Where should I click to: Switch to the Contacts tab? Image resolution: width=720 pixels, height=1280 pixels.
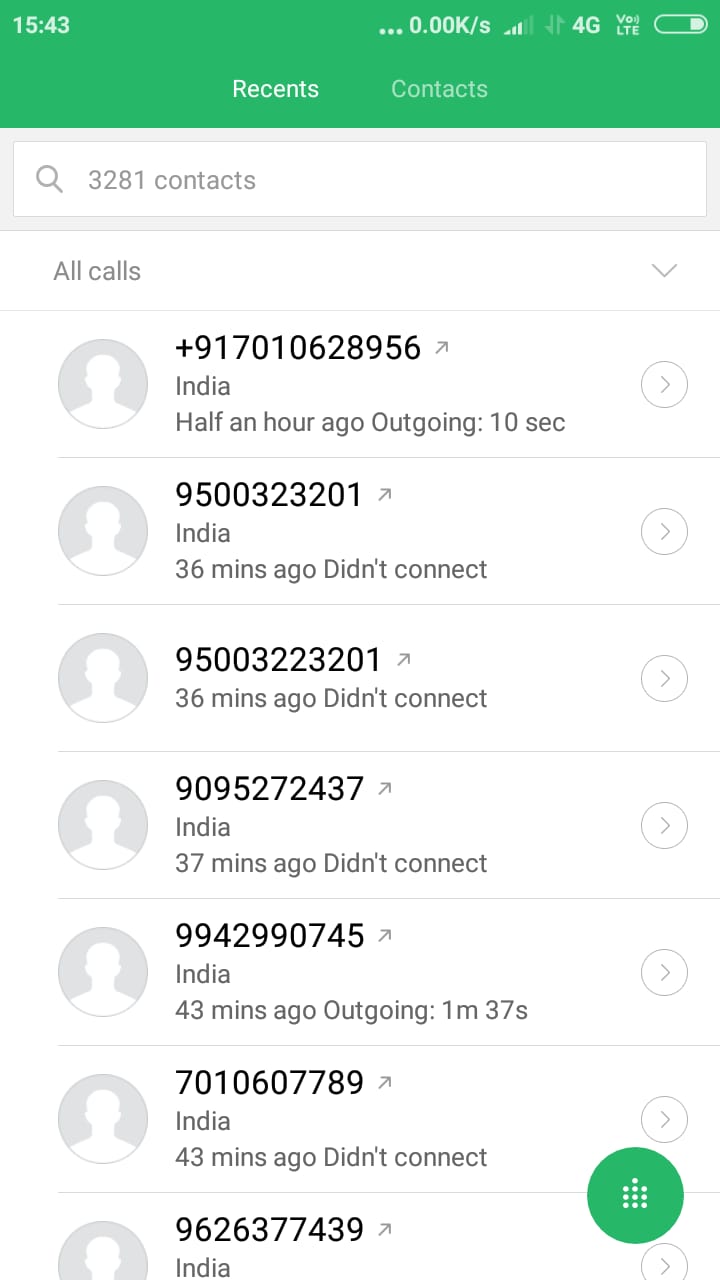(x=439, y=89)
